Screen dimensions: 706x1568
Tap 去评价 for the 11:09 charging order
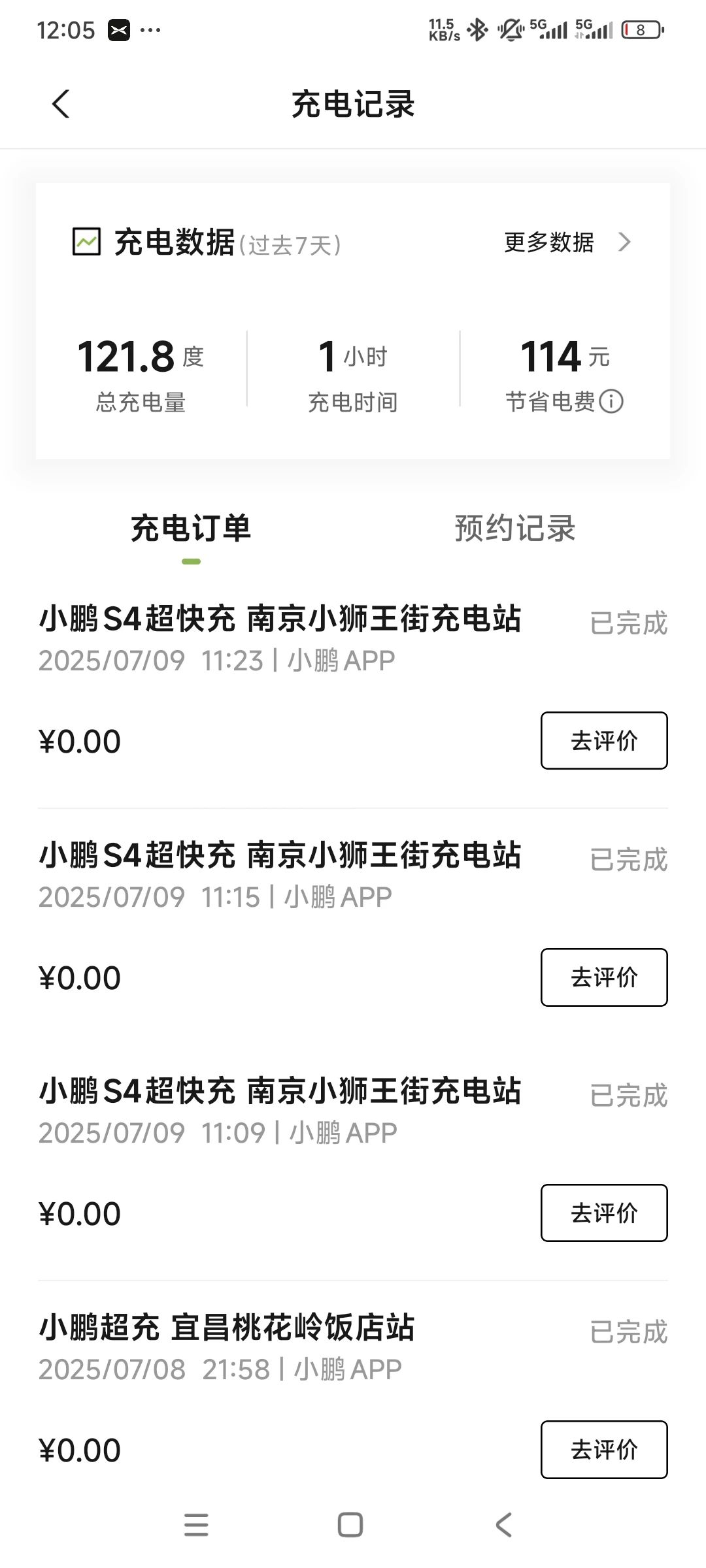coord(604,1213)
